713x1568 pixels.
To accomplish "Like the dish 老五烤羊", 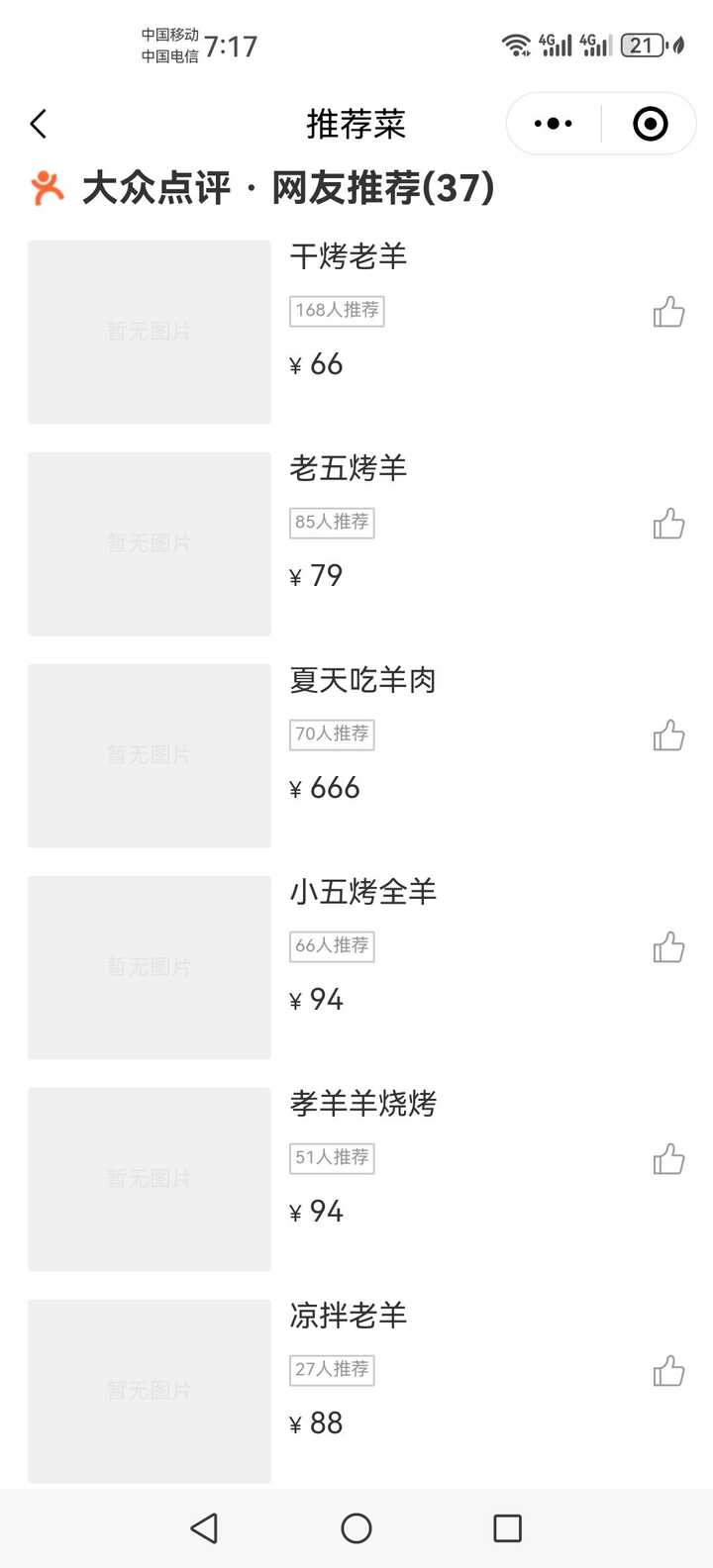I will pyautogui.click(x=669, y=524).
